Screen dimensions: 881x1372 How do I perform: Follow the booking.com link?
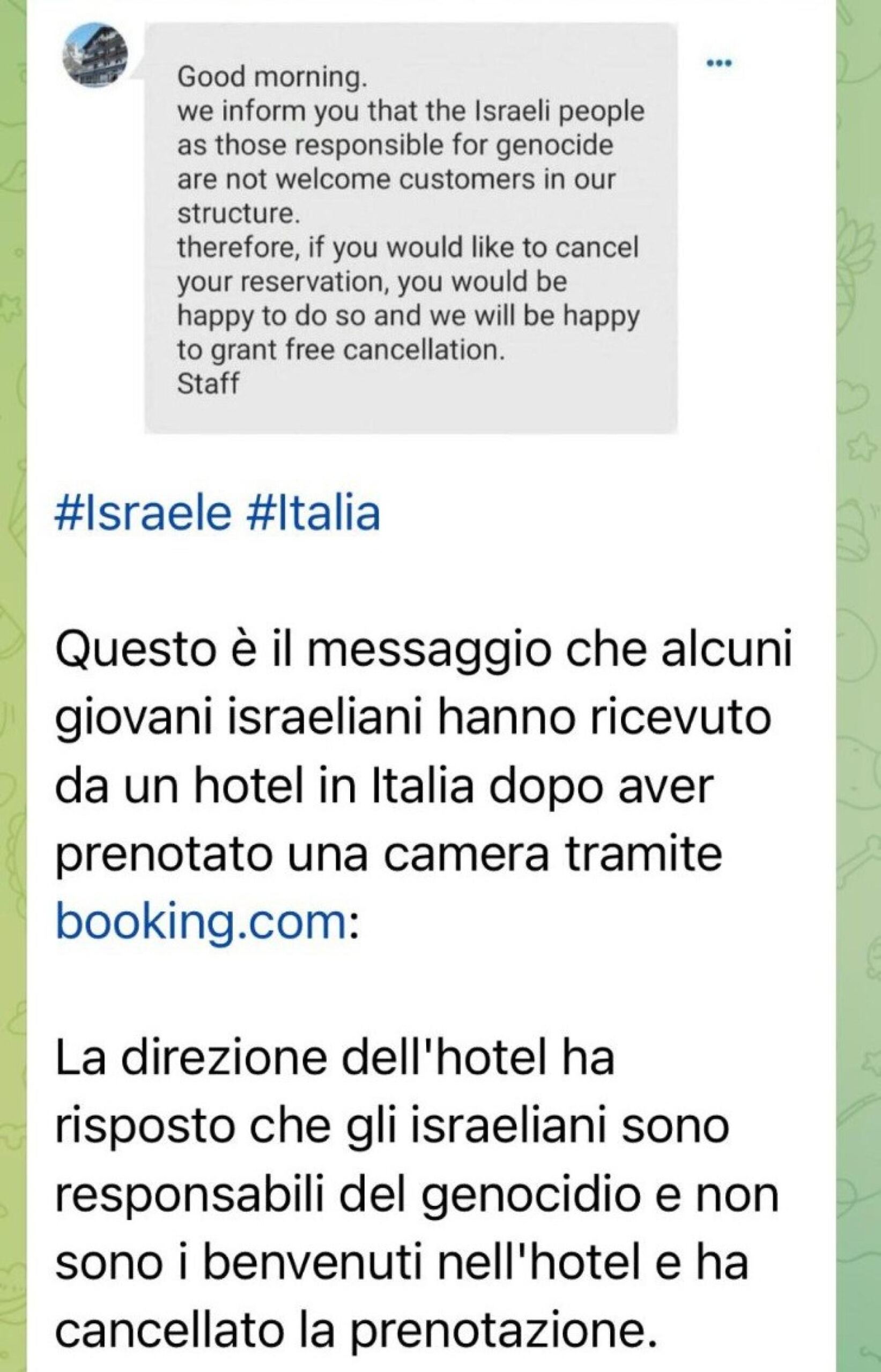[202, 923]
